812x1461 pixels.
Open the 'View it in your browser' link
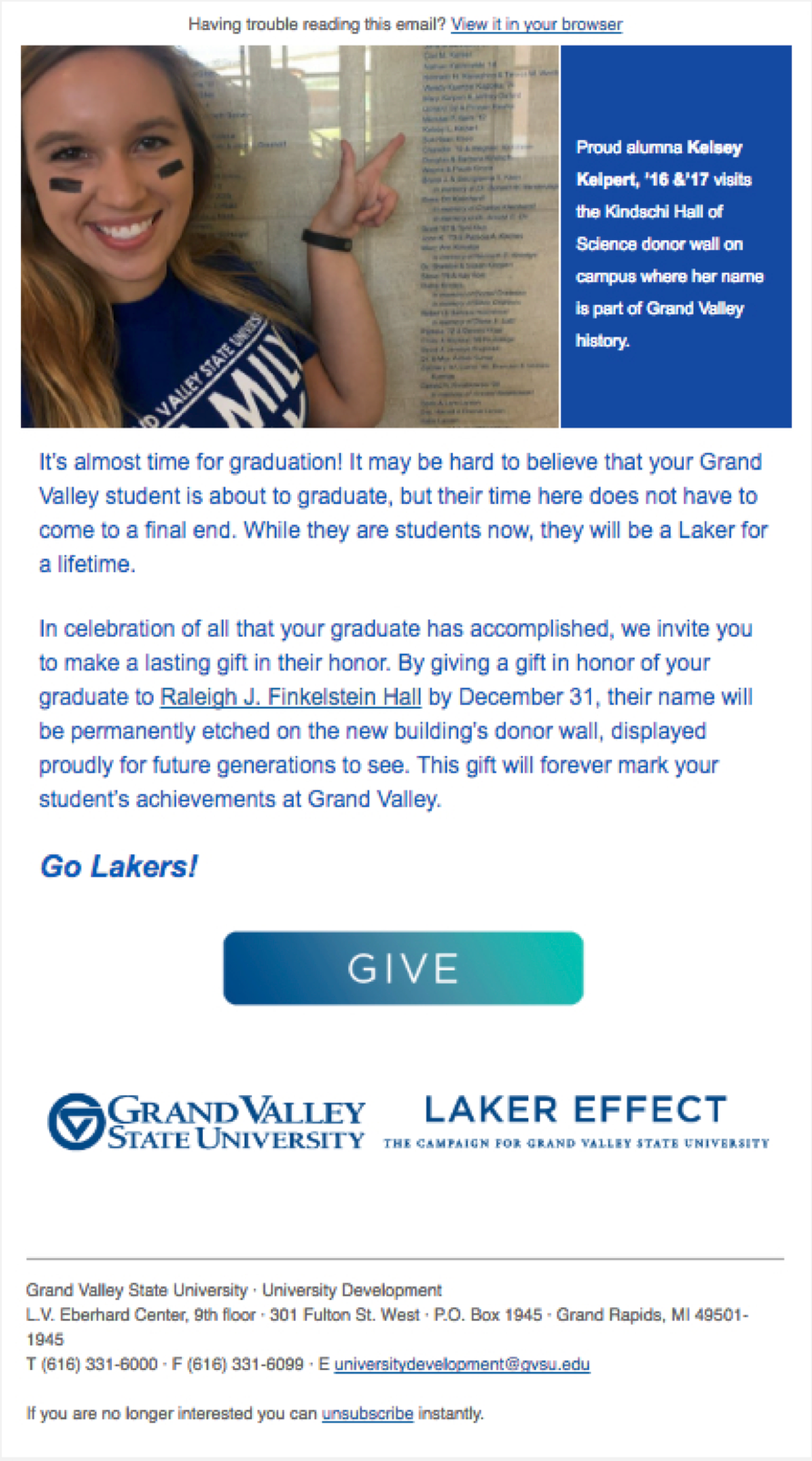tap(536, 25)
